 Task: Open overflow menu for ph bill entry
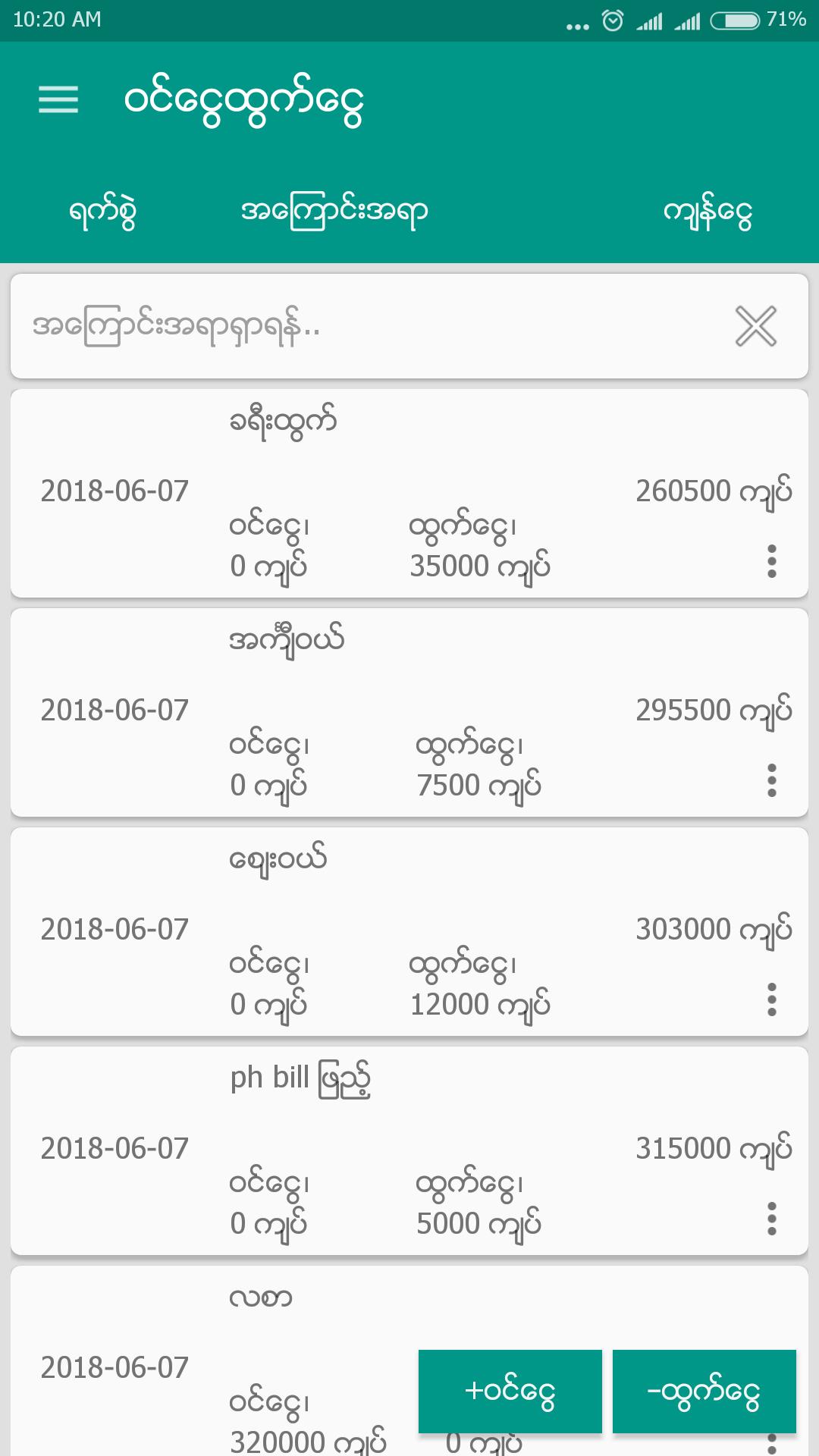(x=772, y=1219)
